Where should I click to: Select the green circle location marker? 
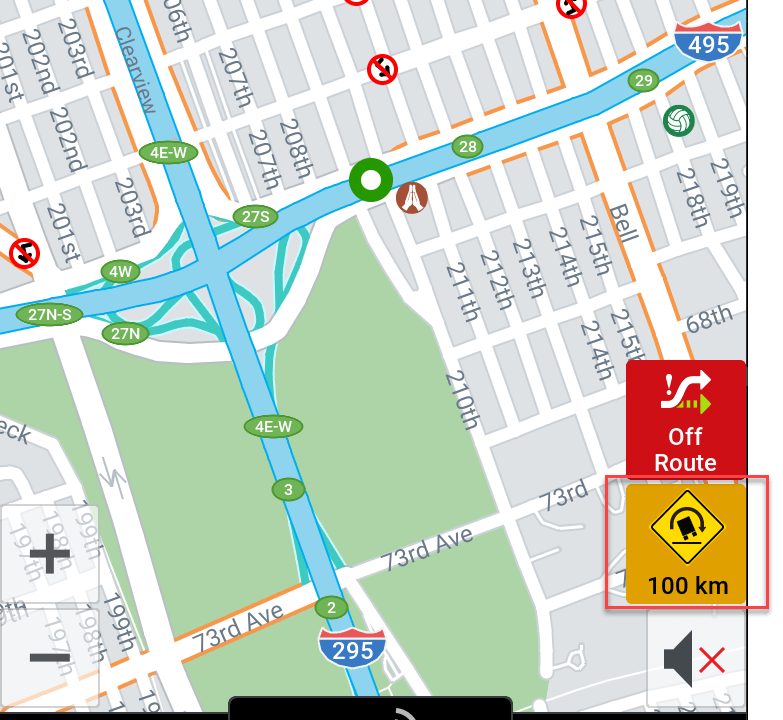pyautogui.click(x=371, y=181)
